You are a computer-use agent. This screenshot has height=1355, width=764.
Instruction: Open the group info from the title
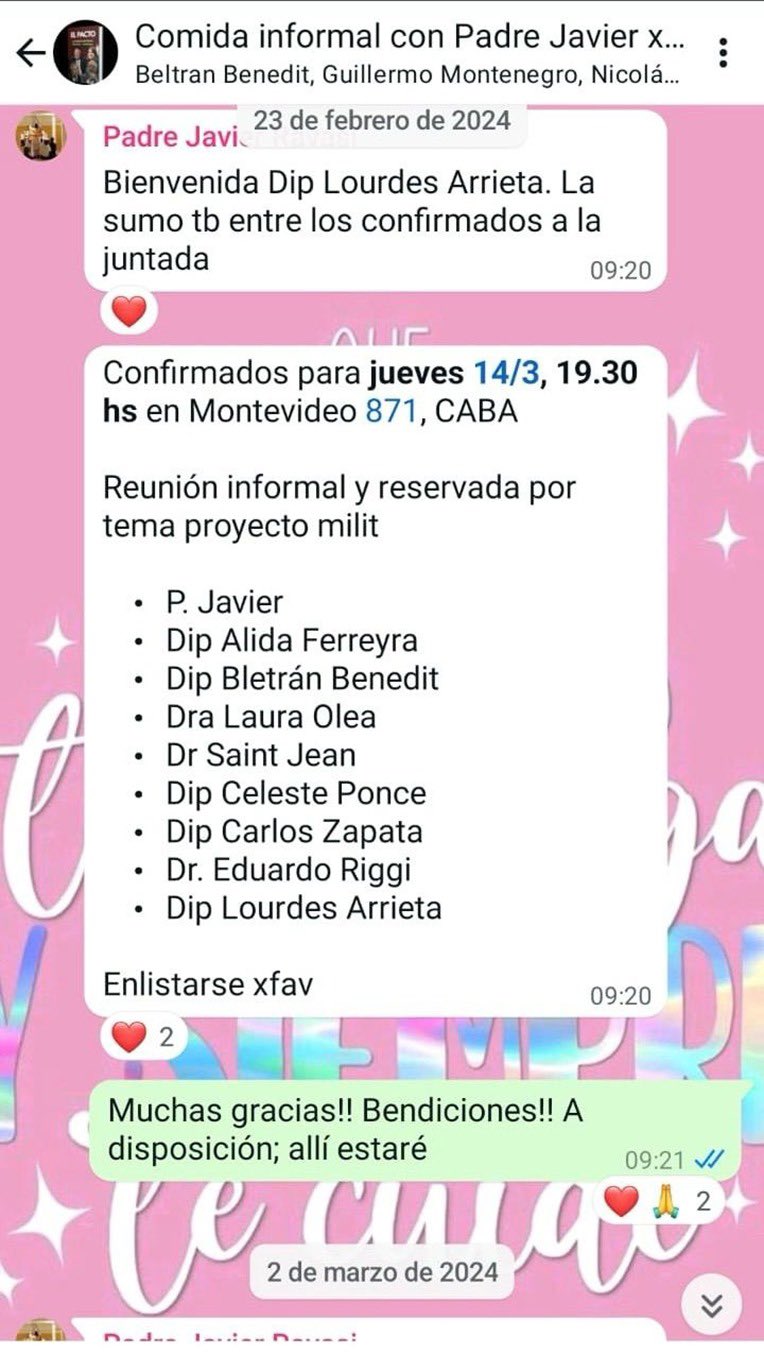point(410,38)
